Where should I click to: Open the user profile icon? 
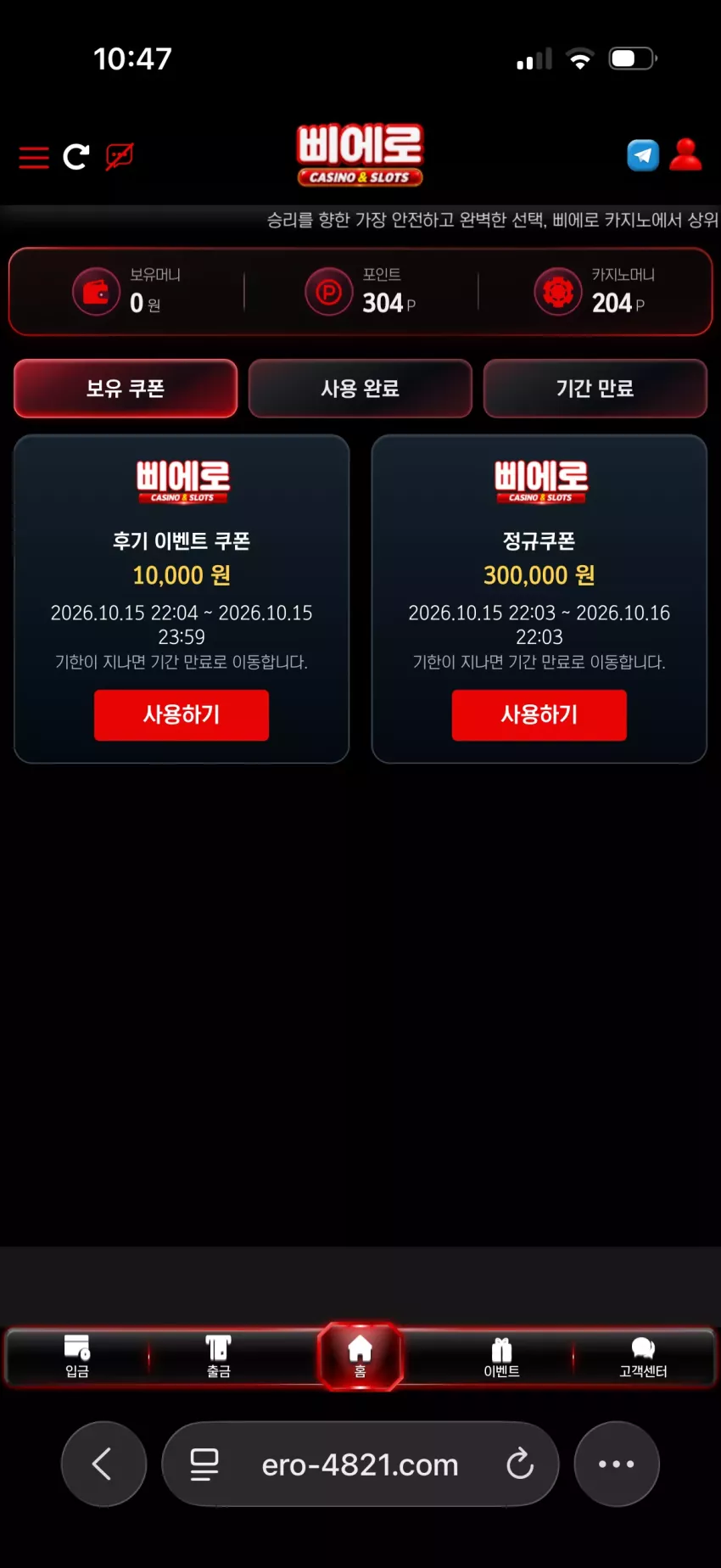click(x=685, y=154)
